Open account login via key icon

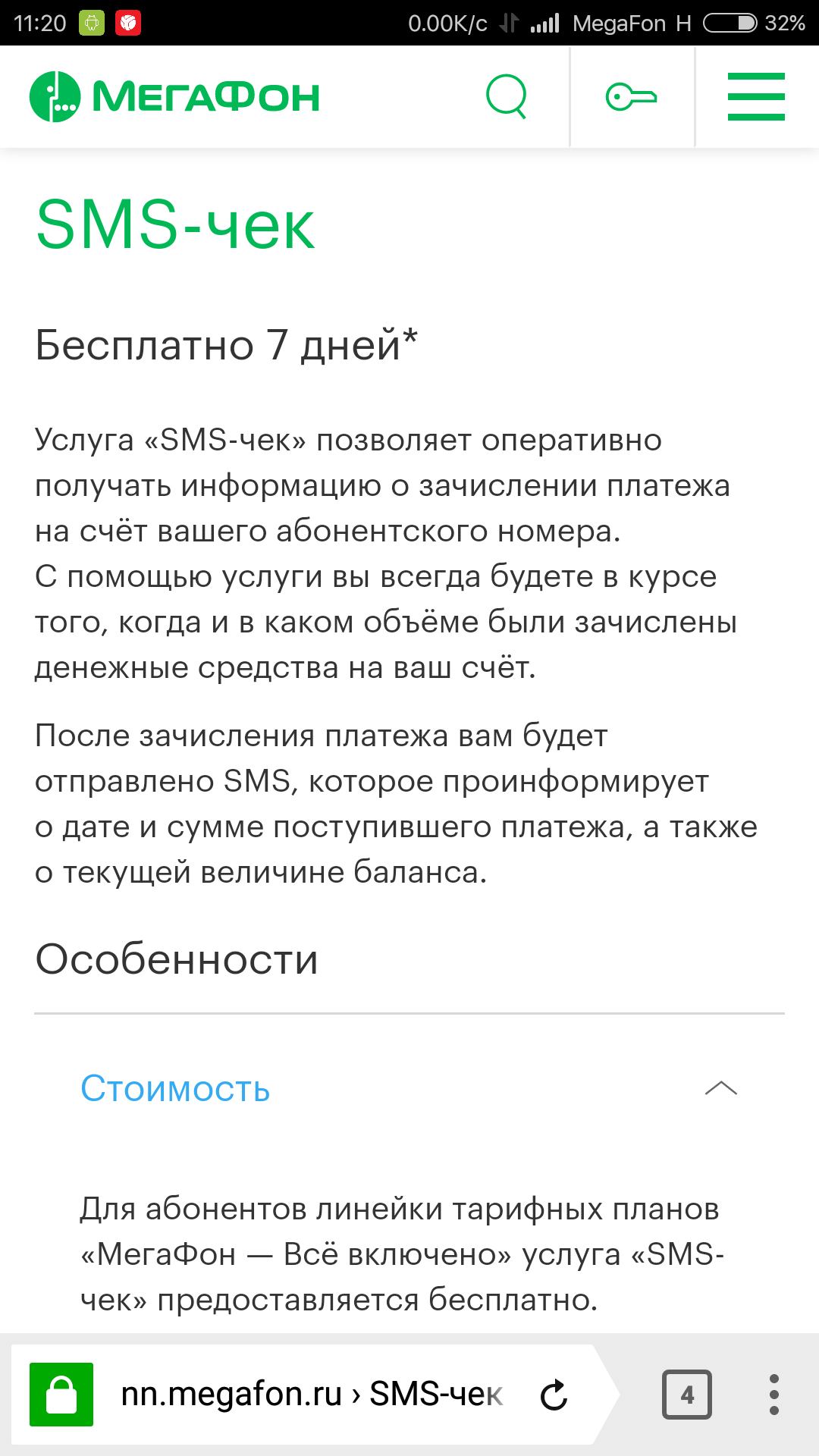click(x=631, y=96)
